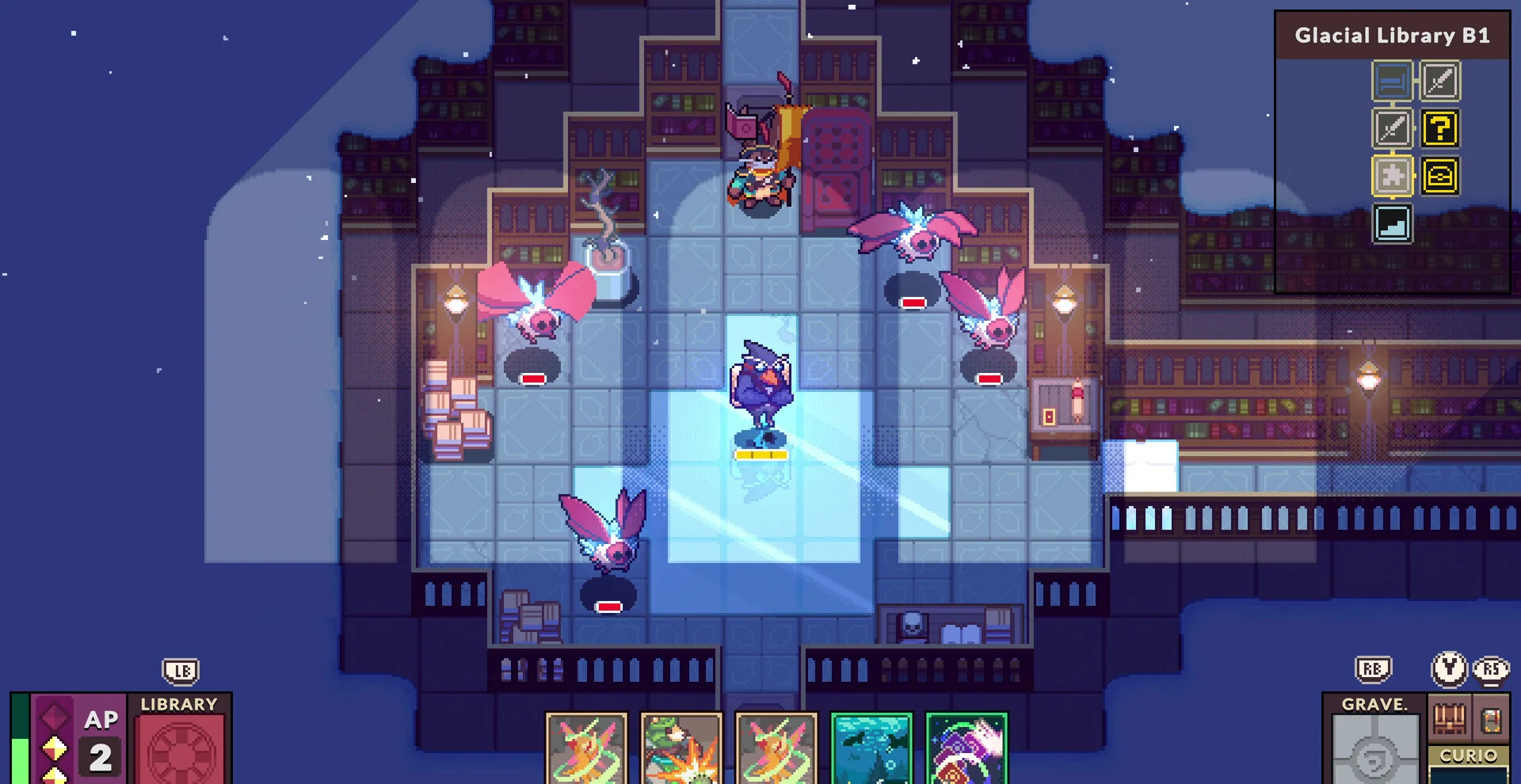The height and width of the screenshot is (784, 1521).
Task: Select the treasure chest room on minimap
Action: coord(1439,176)
